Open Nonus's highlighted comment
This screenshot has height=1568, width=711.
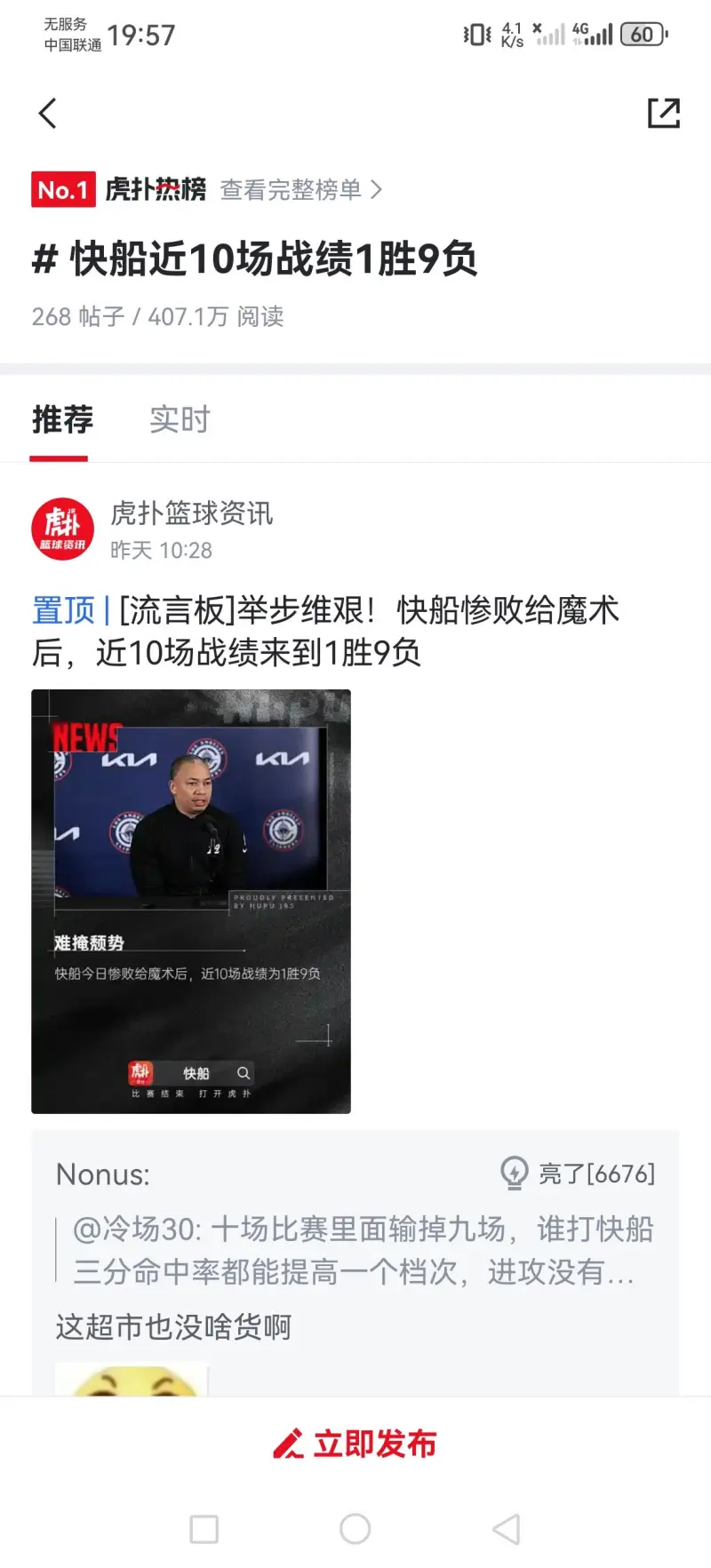click(x=354, y=1326)
